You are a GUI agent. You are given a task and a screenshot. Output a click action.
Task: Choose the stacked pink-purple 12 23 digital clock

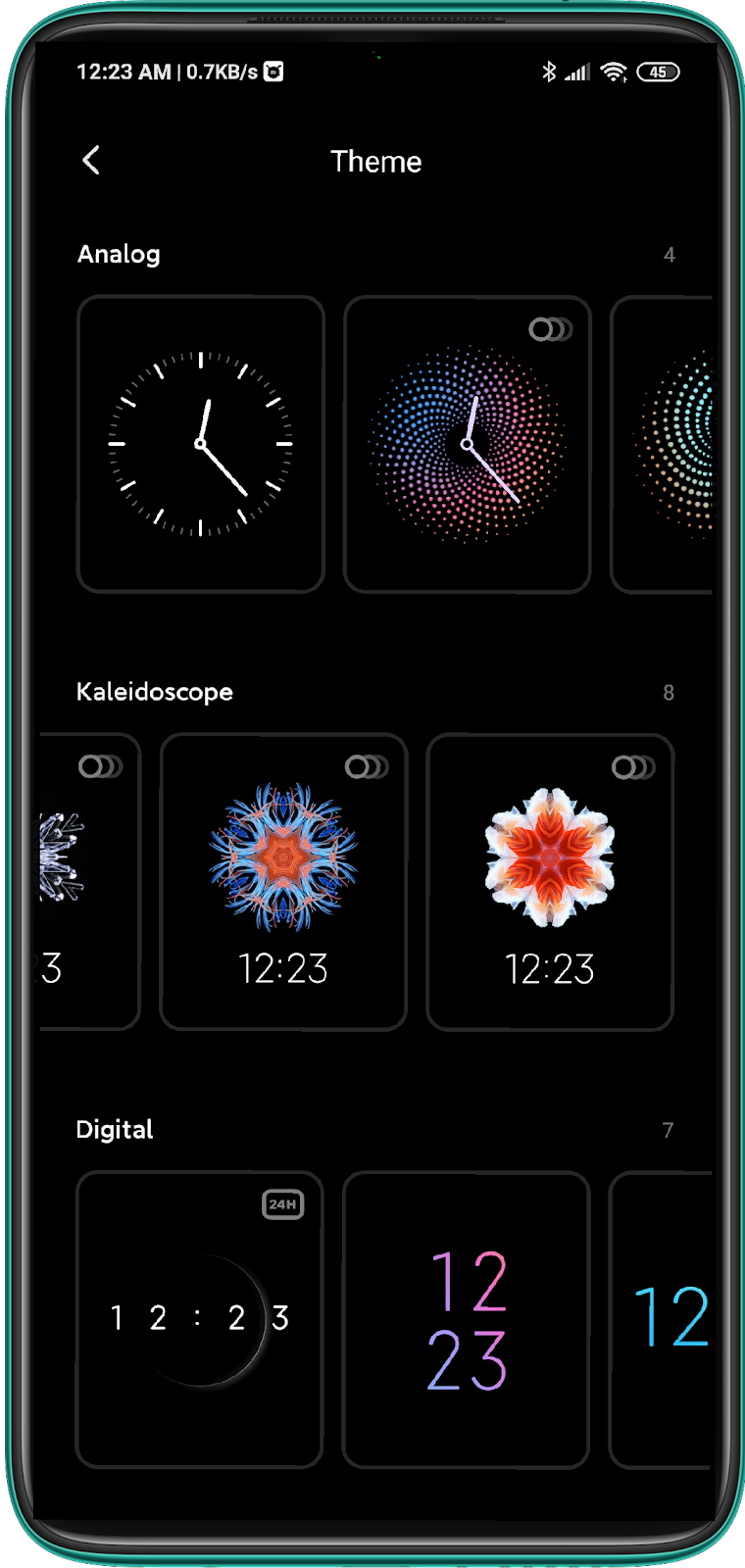467,1319
